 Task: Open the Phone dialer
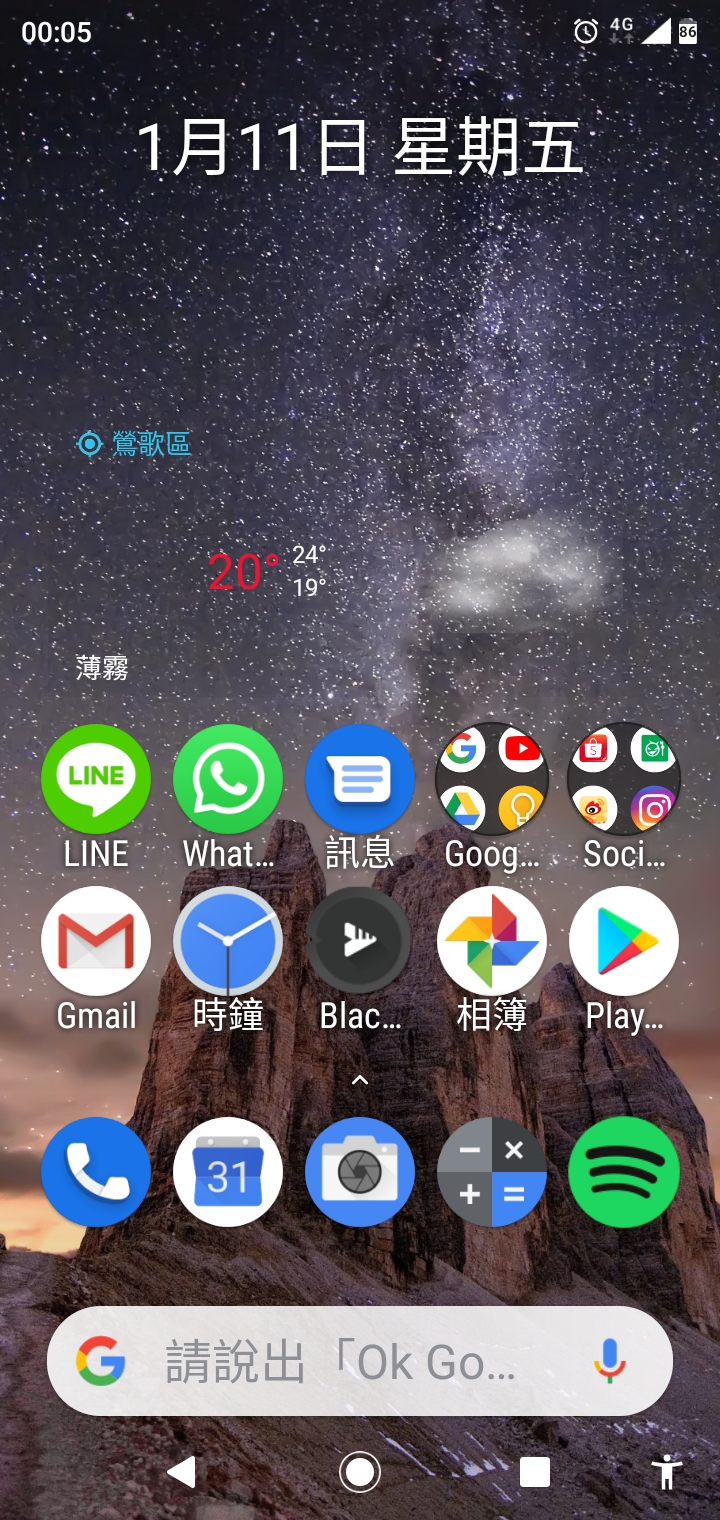(x=96, y=1172)
